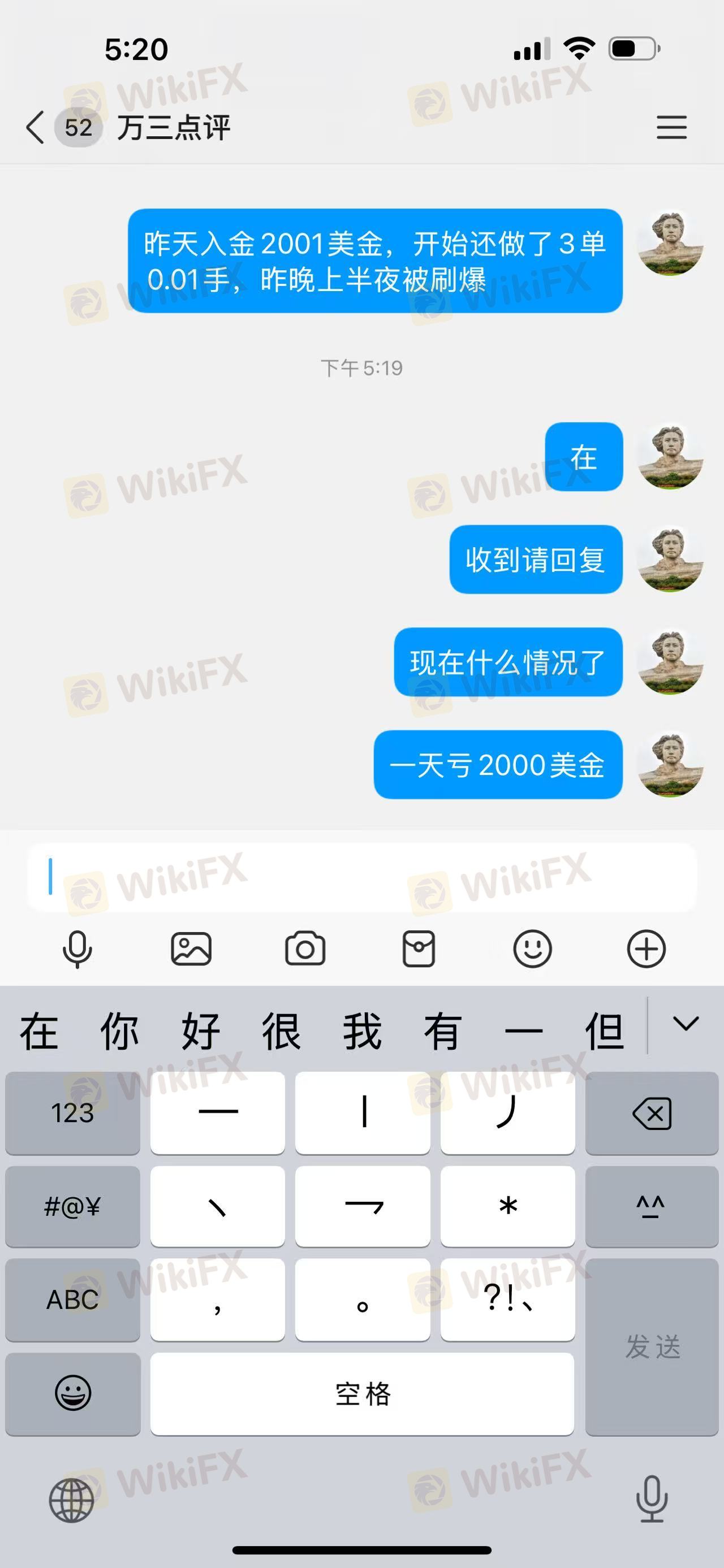Image resolution: width=724 pixels, height=1568 pixels.
Task: Tap the message input field
Action: point(361,877)
